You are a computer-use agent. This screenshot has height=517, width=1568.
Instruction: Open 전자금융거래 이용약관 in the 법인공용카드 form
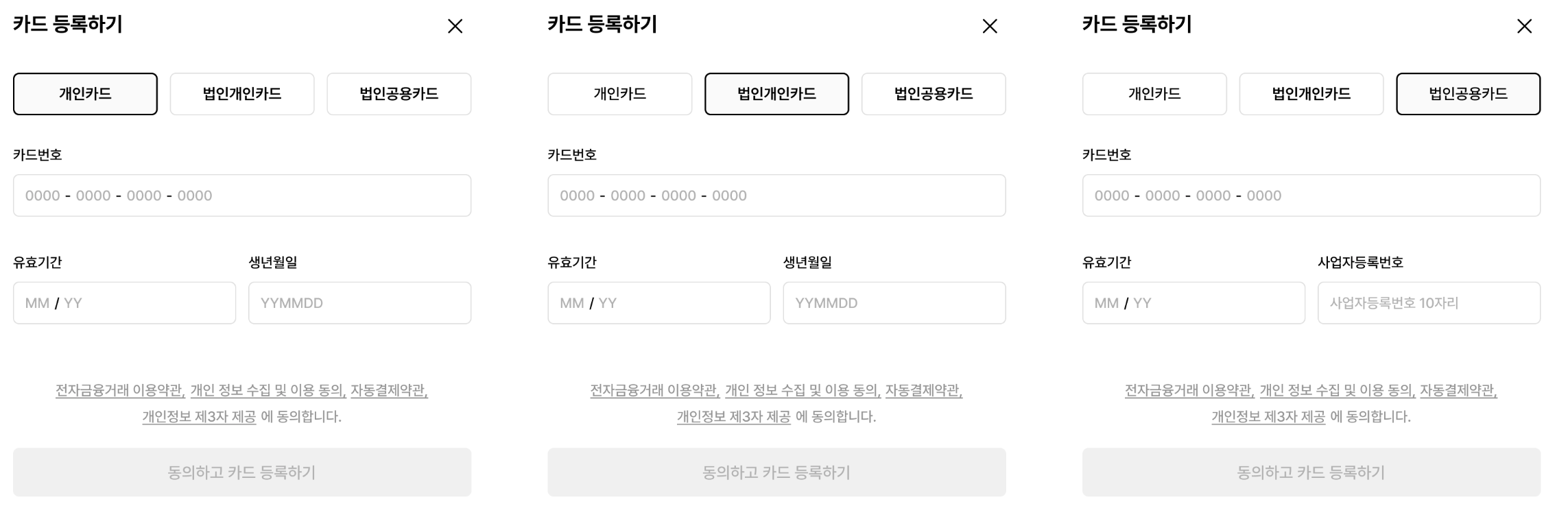(1189, 390)
